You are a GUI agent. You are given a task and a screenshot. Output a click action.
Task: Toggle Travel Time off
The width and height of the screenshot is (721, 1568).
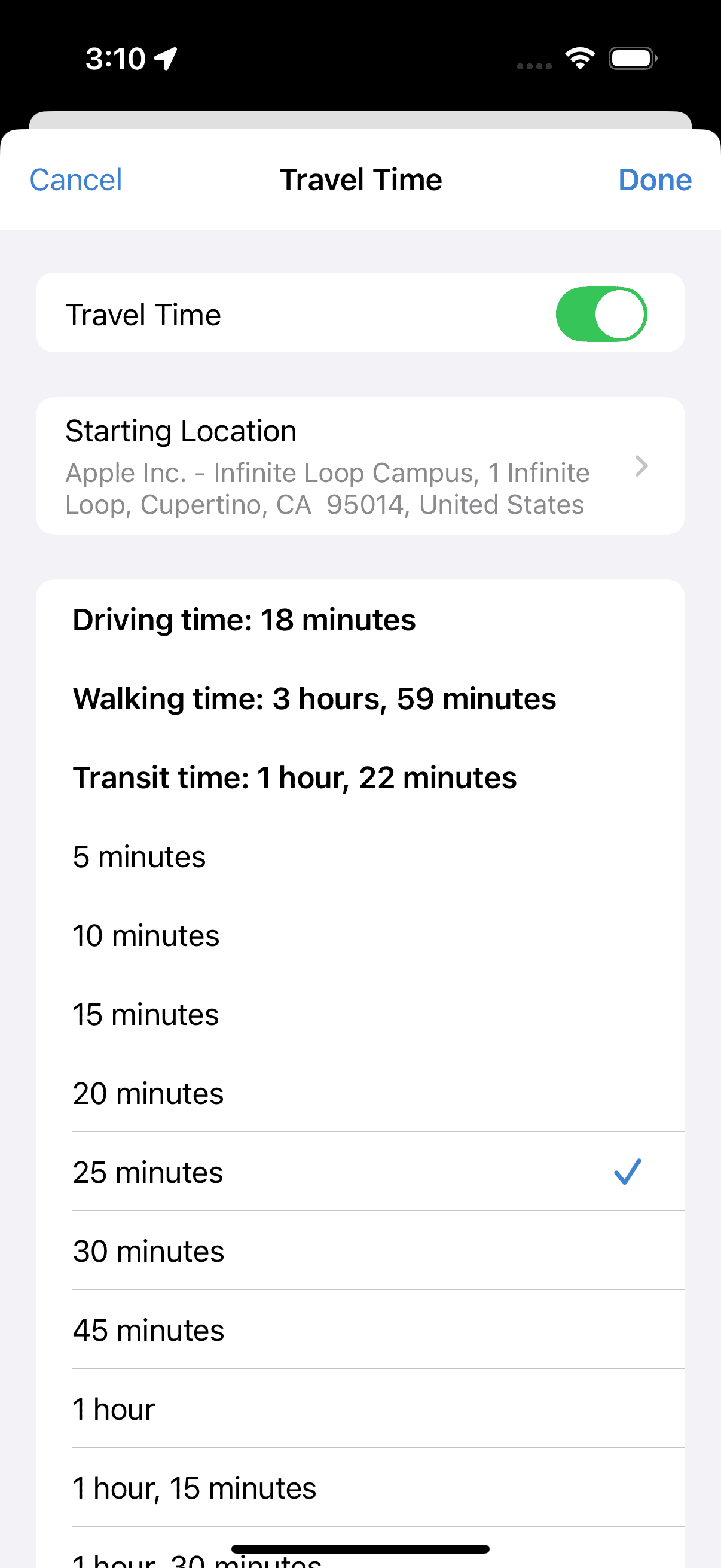(603, 313)
